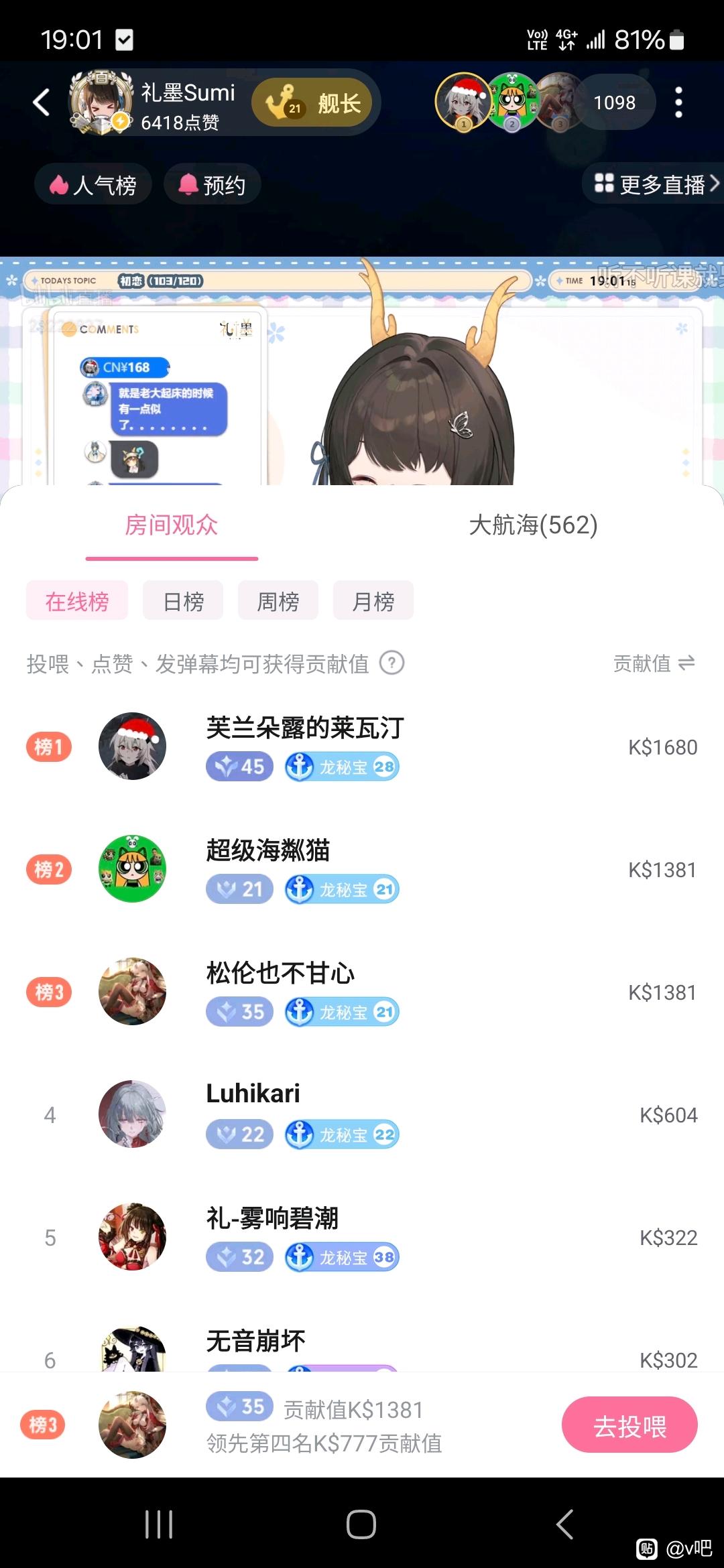Toggle the 贡献值 sort switch
The image size is (724, 1568).
point(654,663)
